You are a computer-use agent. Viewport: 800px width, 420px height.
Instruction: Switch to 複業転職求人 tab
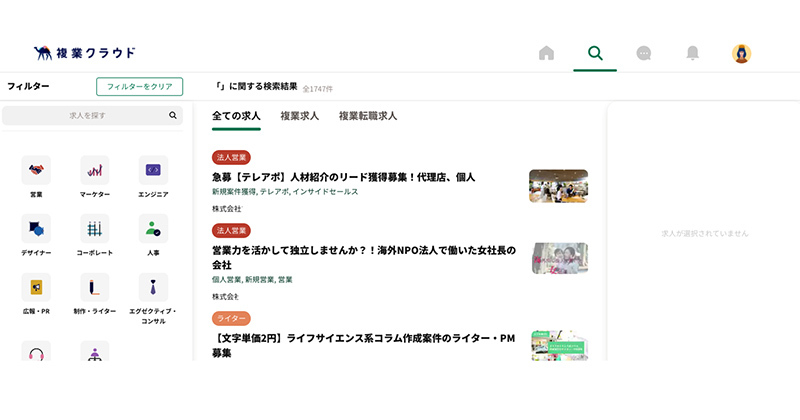[368, 116]
